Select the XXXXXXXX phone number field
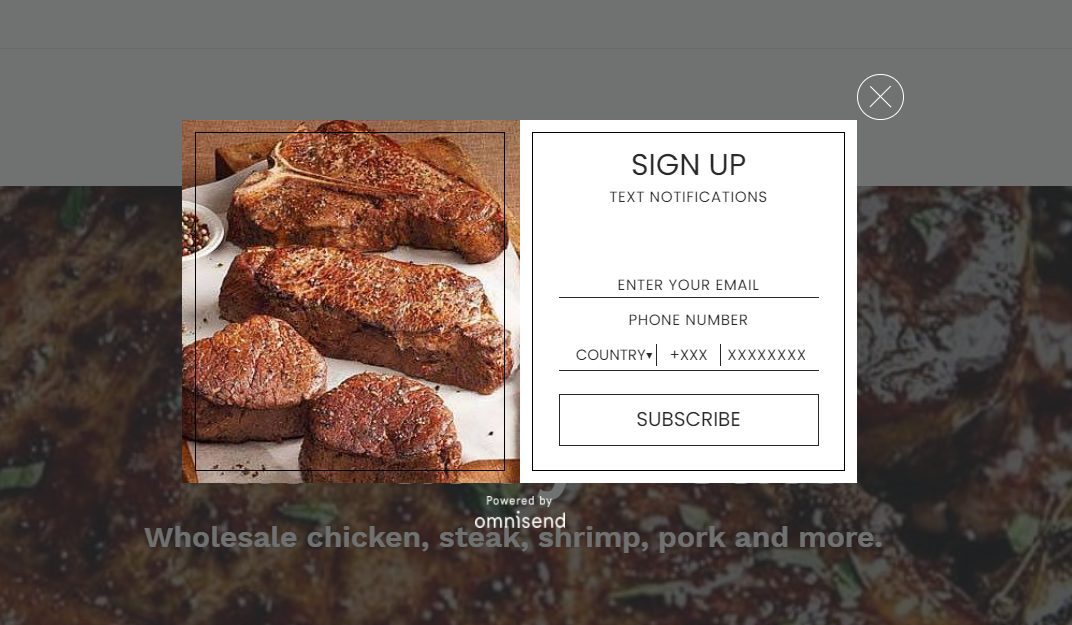The image size is (1072, 625). coord(770,355)
